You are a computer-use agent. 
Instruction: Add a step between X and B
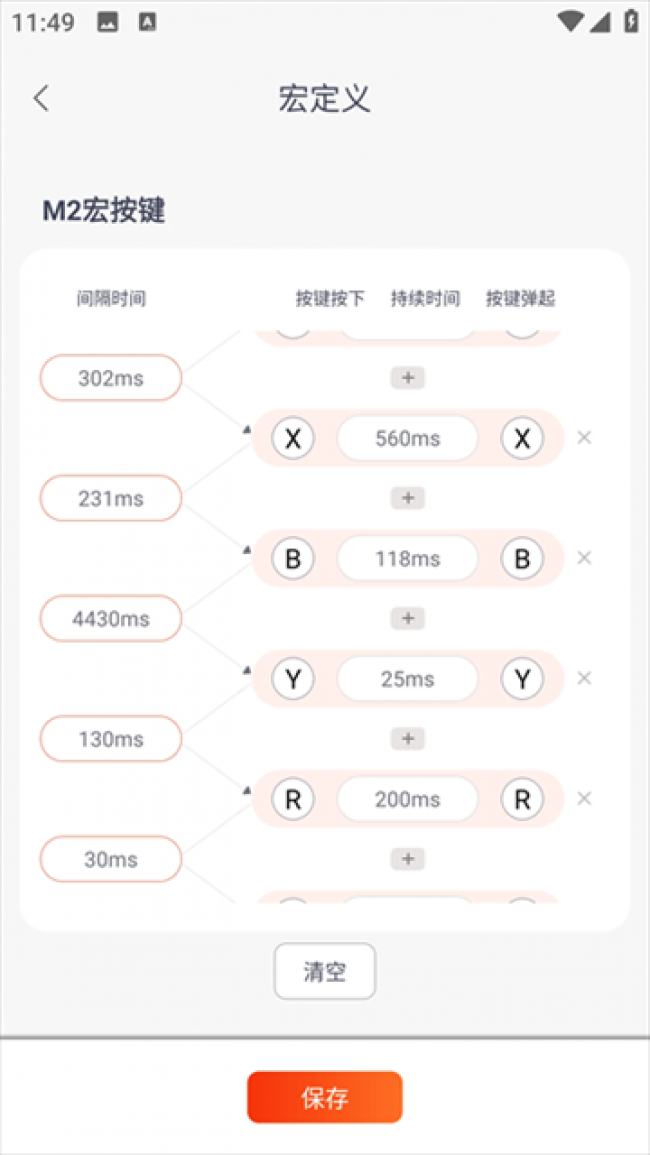pyautogui.click(x=407, y=498)
